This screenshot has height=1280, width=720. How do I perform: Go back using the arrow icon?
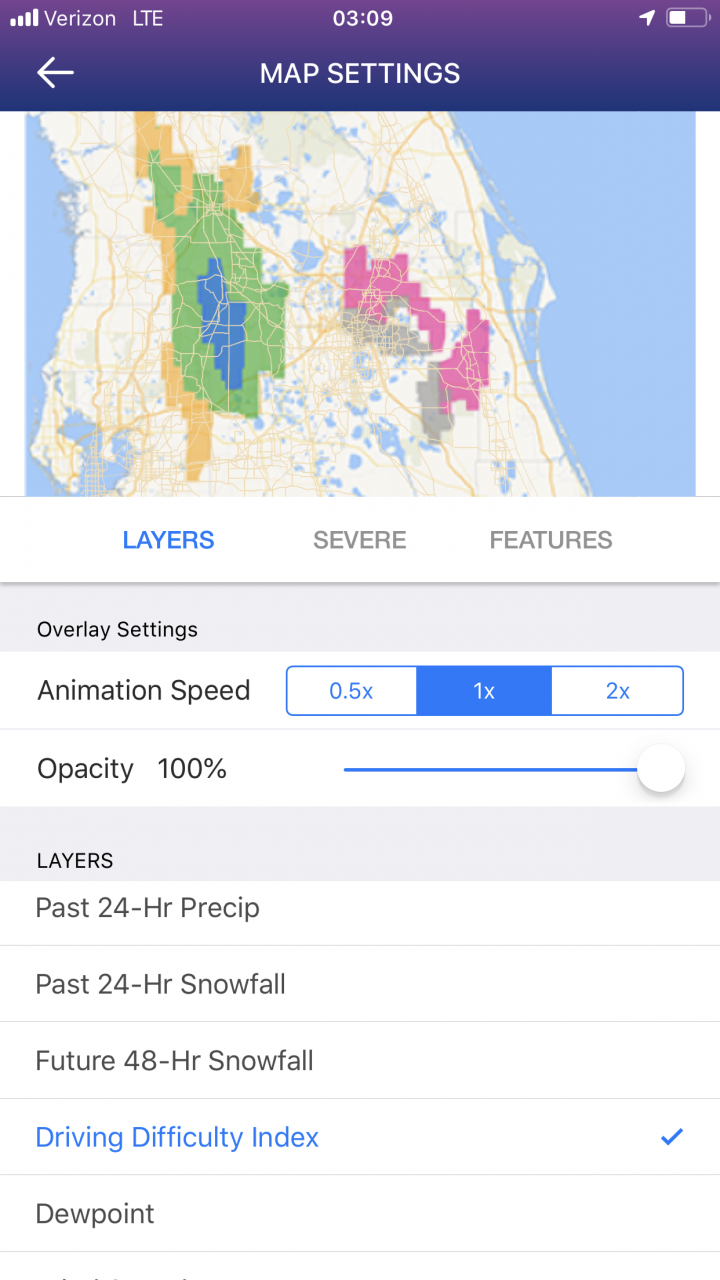coord(55,73)
